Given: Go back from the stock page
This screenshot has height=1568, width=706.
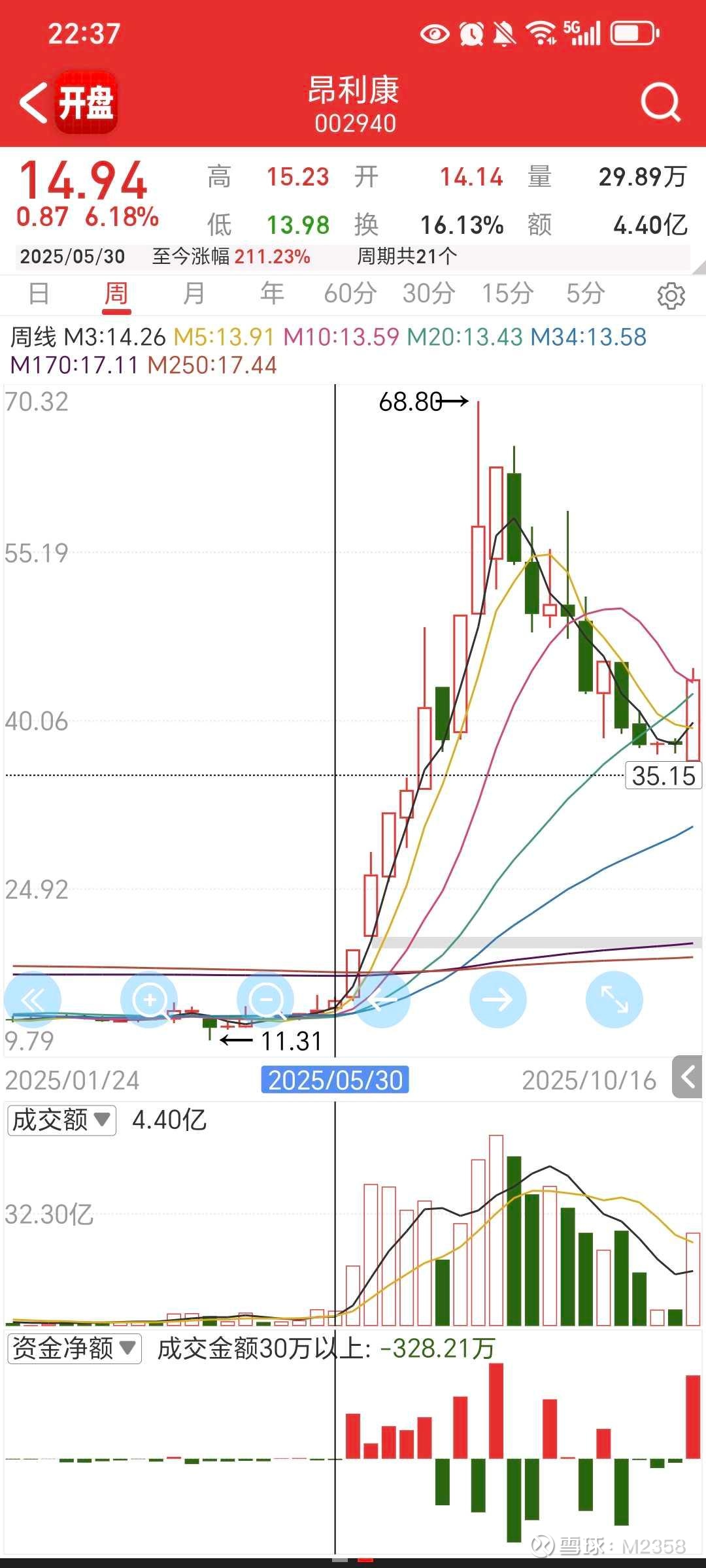Looking at the screenshot, I should [34, 103].
